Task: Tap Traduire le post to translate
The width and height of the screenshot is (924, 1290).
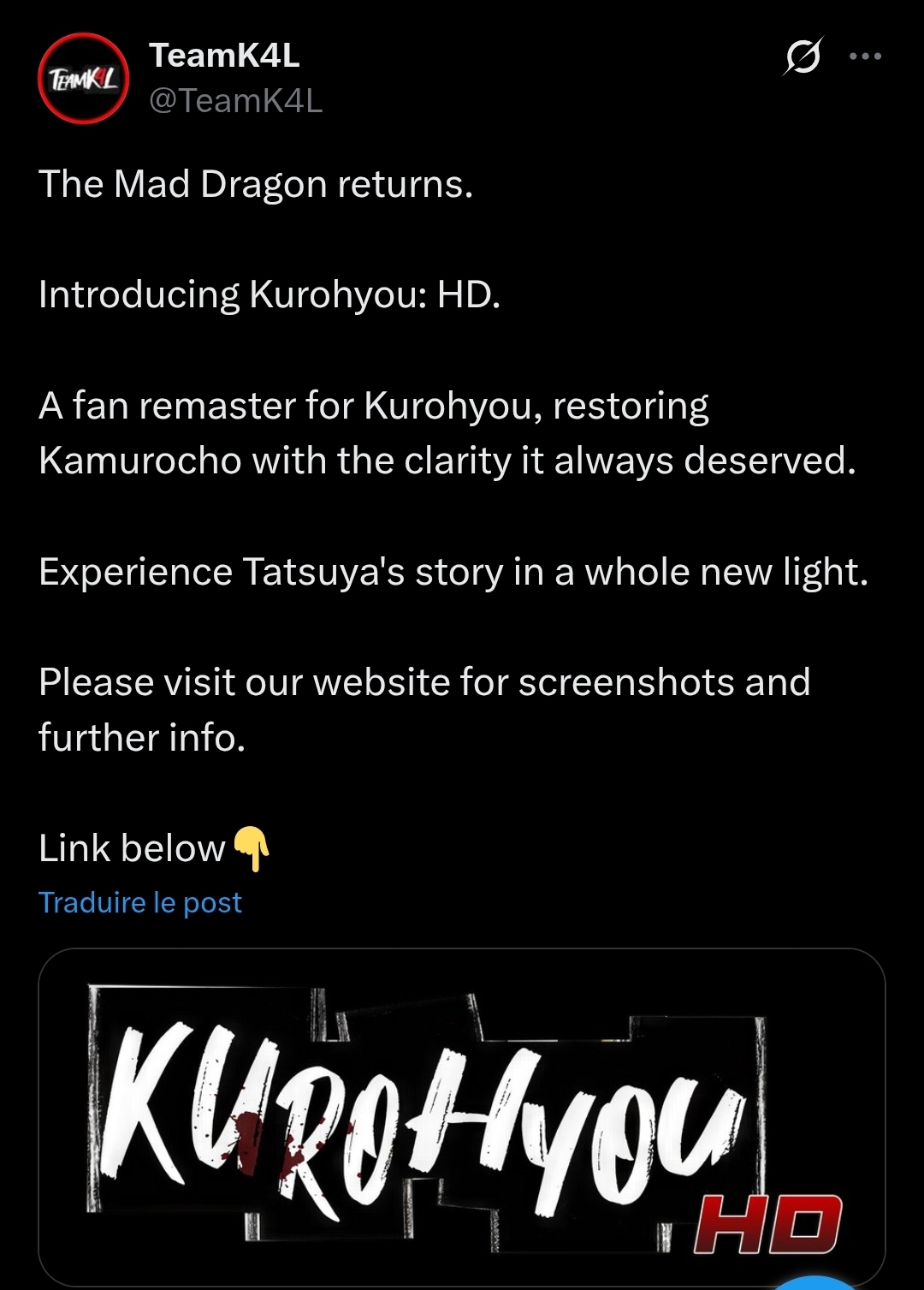Action: coord(140,902)
